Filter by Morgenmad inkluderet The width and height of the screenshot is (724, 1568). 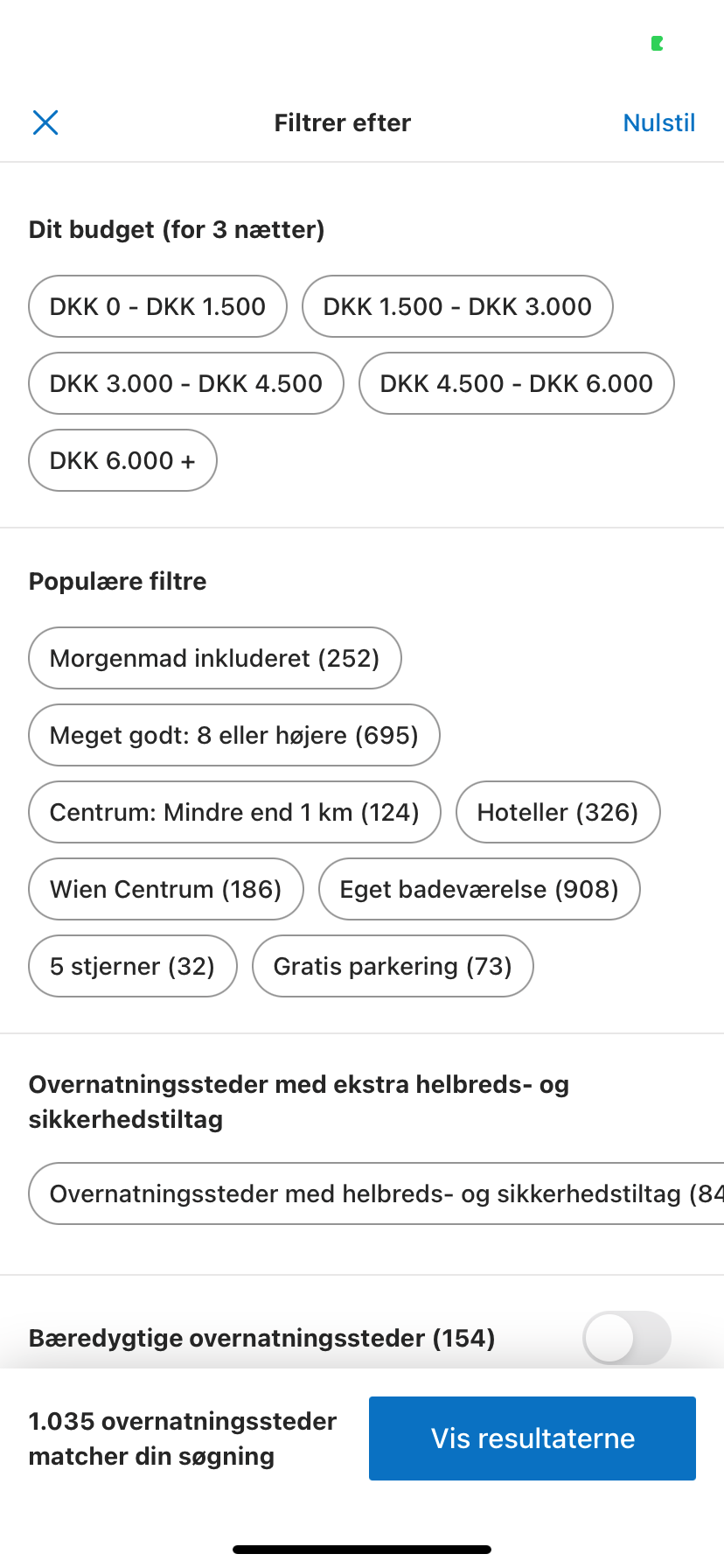pyautogui.click(x=215, y=658)
